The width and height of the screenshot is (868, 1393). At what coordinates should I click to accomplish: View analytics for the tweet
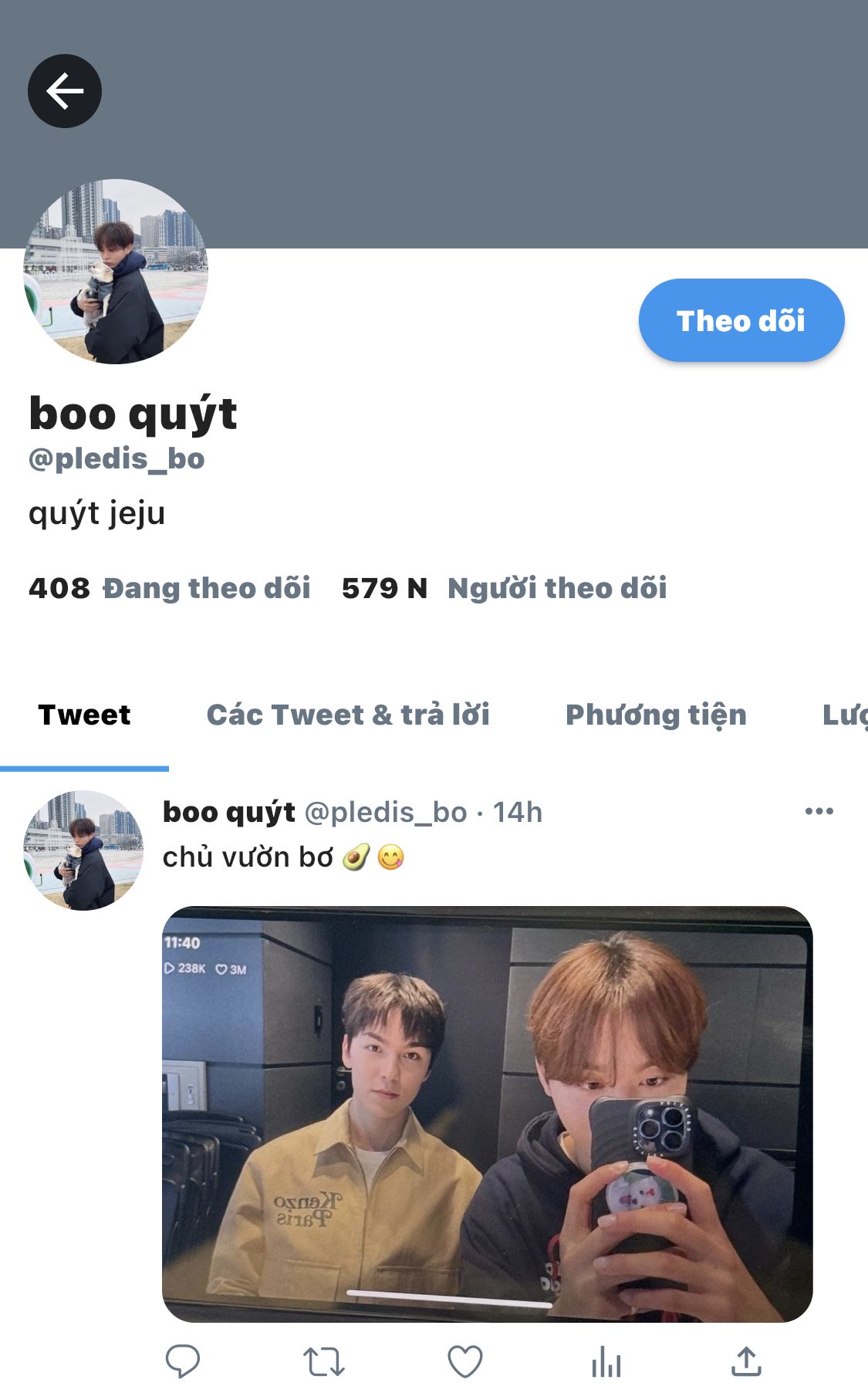(x=606, y=1362)
